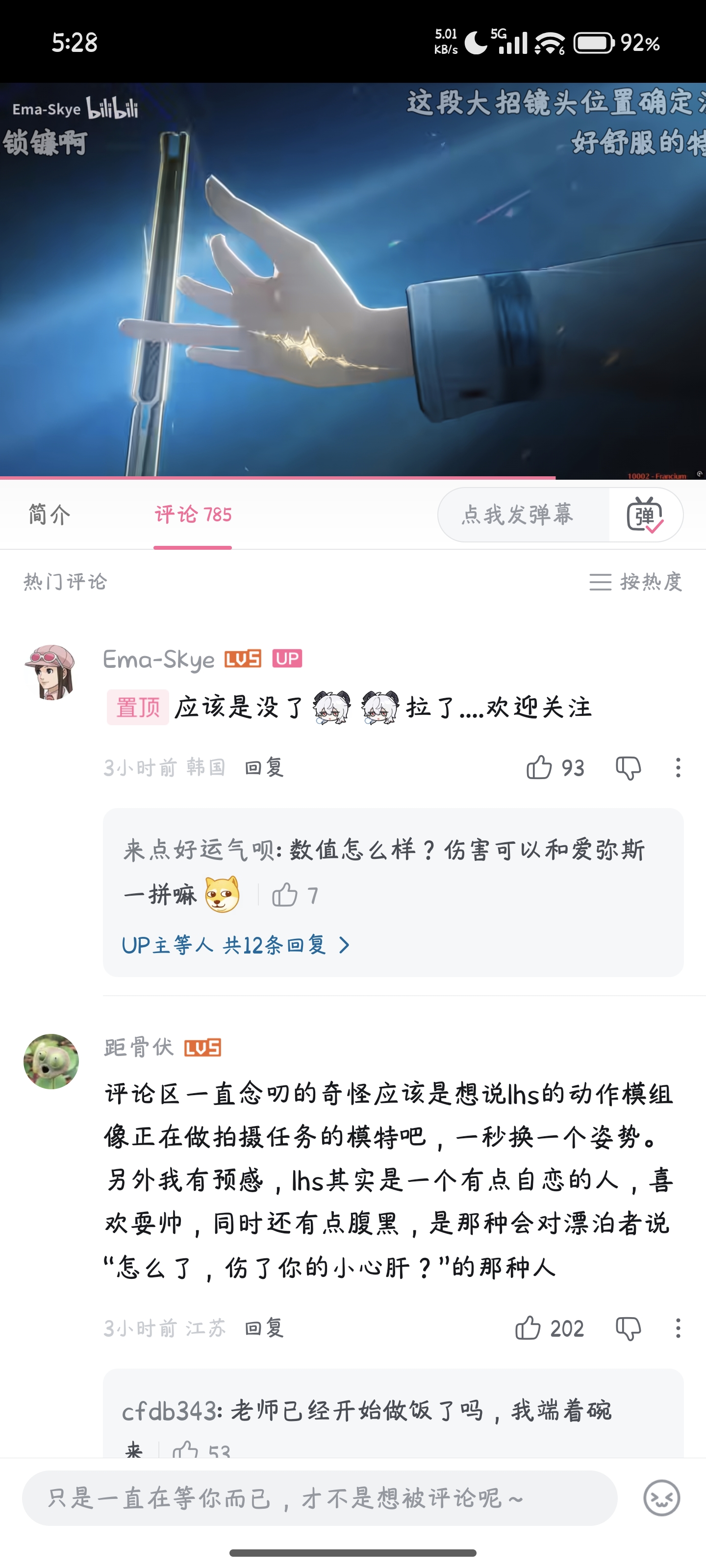Select the 评论 785 tab
This screenshot has height=1568, width=706.
[193, 514]
